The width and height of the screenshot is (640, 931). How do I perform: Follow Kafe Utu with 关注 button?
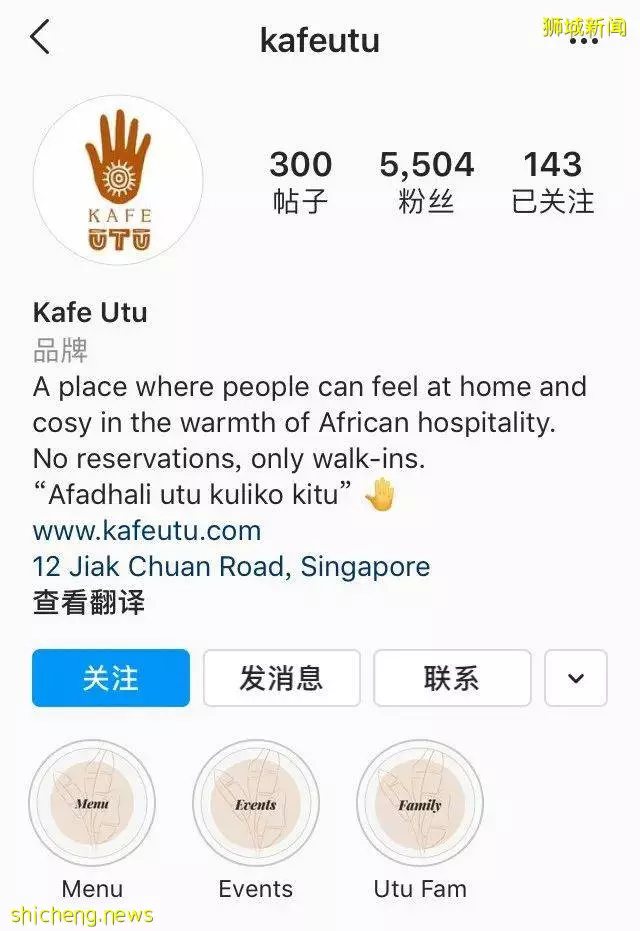pyautogui.click(x=111, y=678)
